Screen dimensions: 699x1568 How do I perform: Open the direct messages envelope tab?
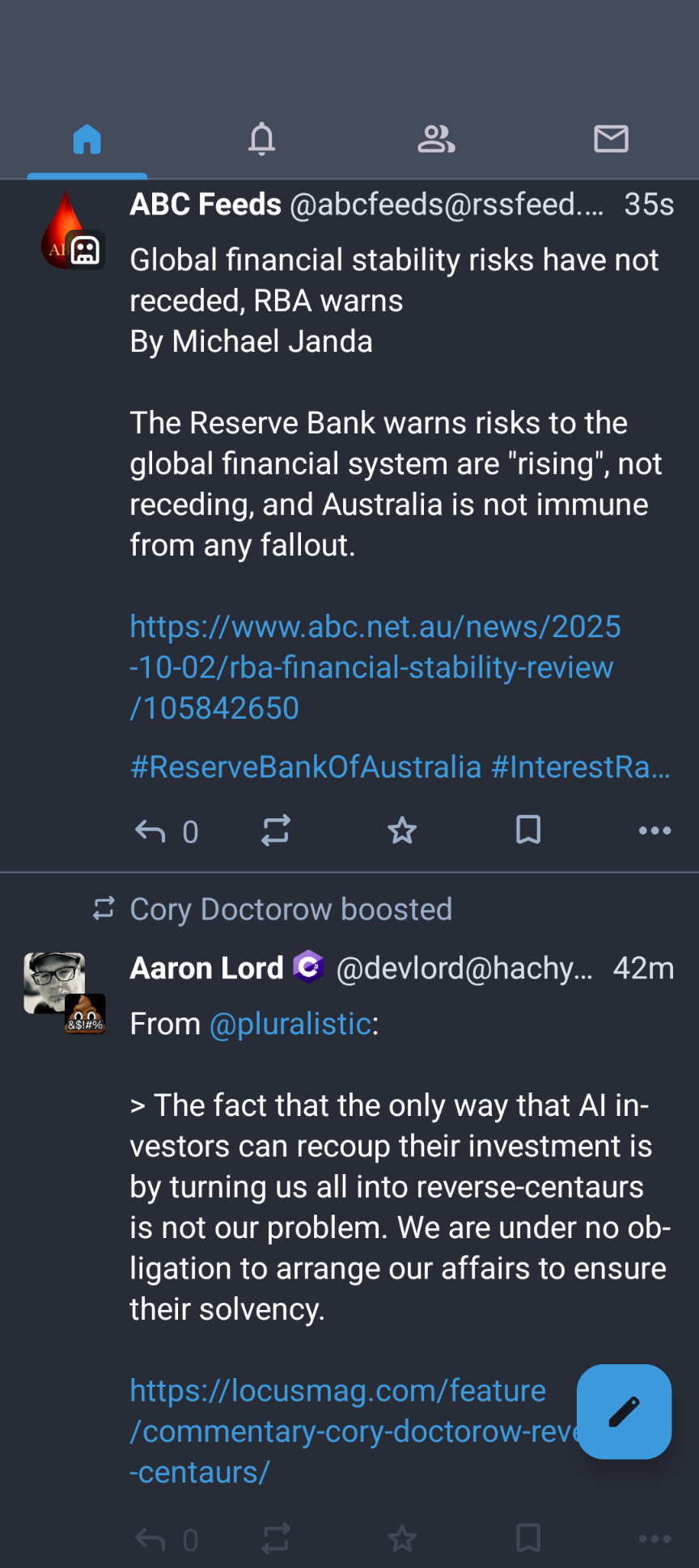611,139
